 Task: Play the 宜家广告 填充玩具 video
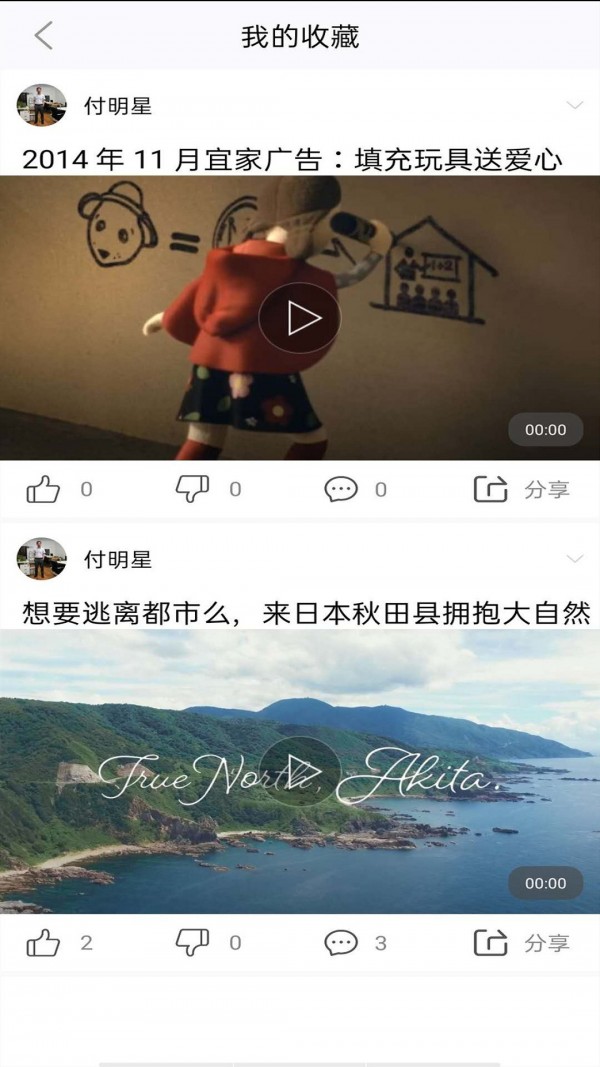pos(300,318)
